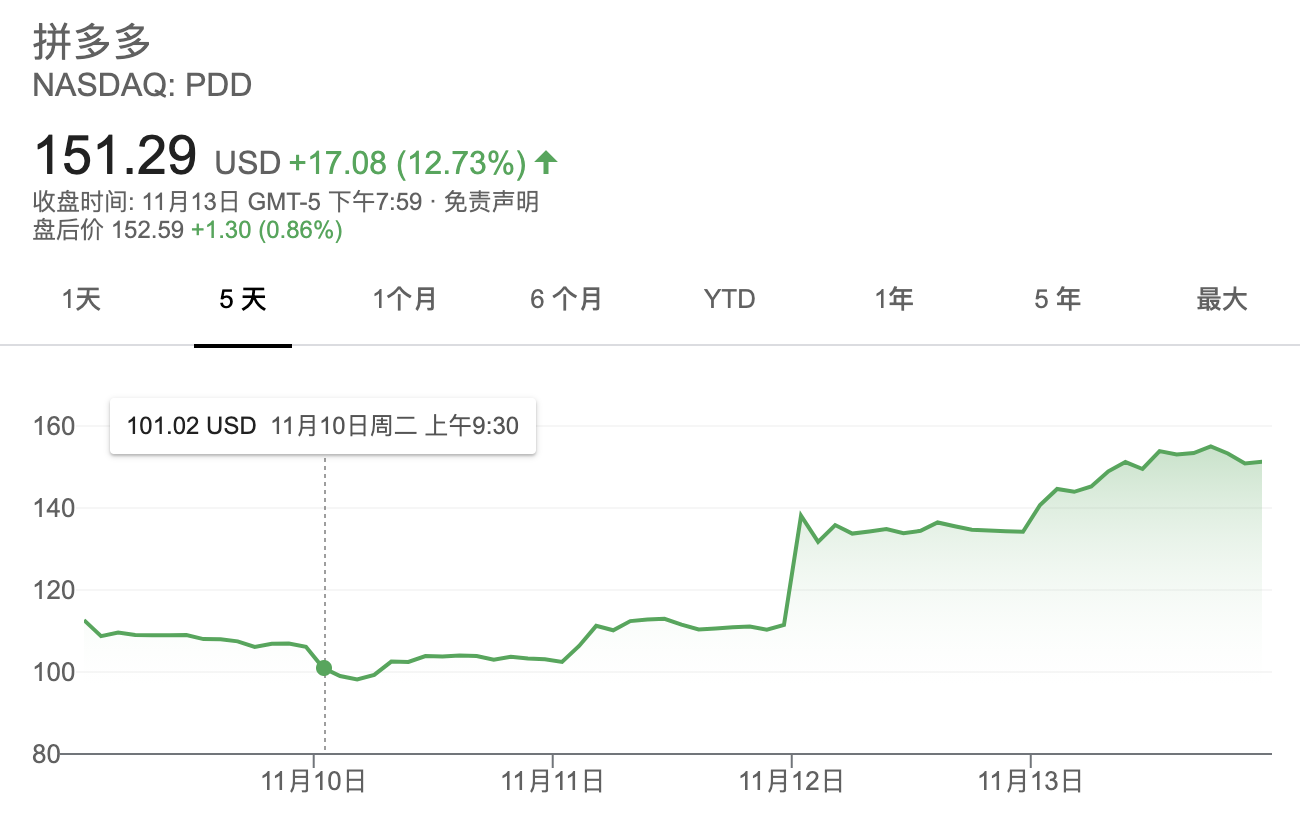Select the 5 天 range tab
The width and height of the screenshot is (1300, 826).
243,299
